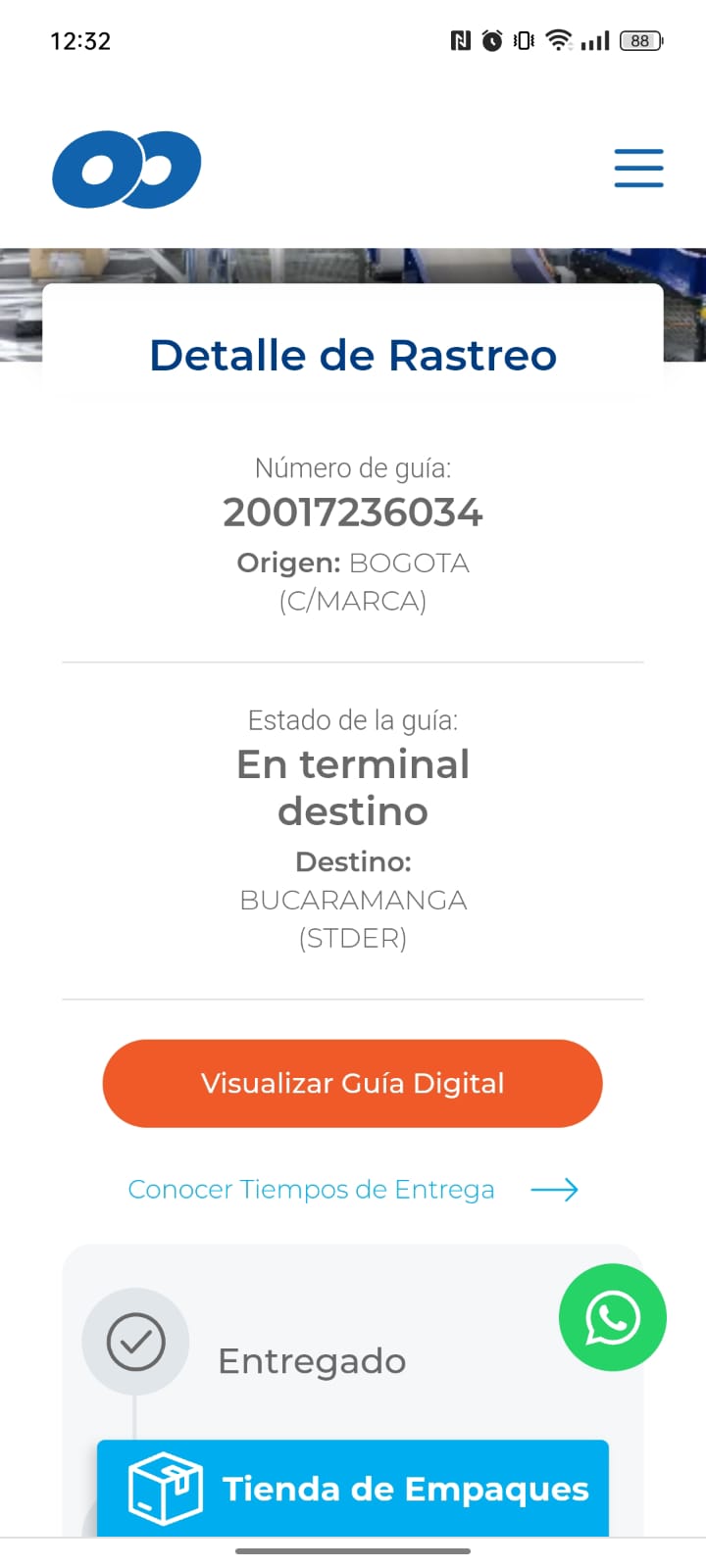Tap the company logo to go home

[126, 169]
